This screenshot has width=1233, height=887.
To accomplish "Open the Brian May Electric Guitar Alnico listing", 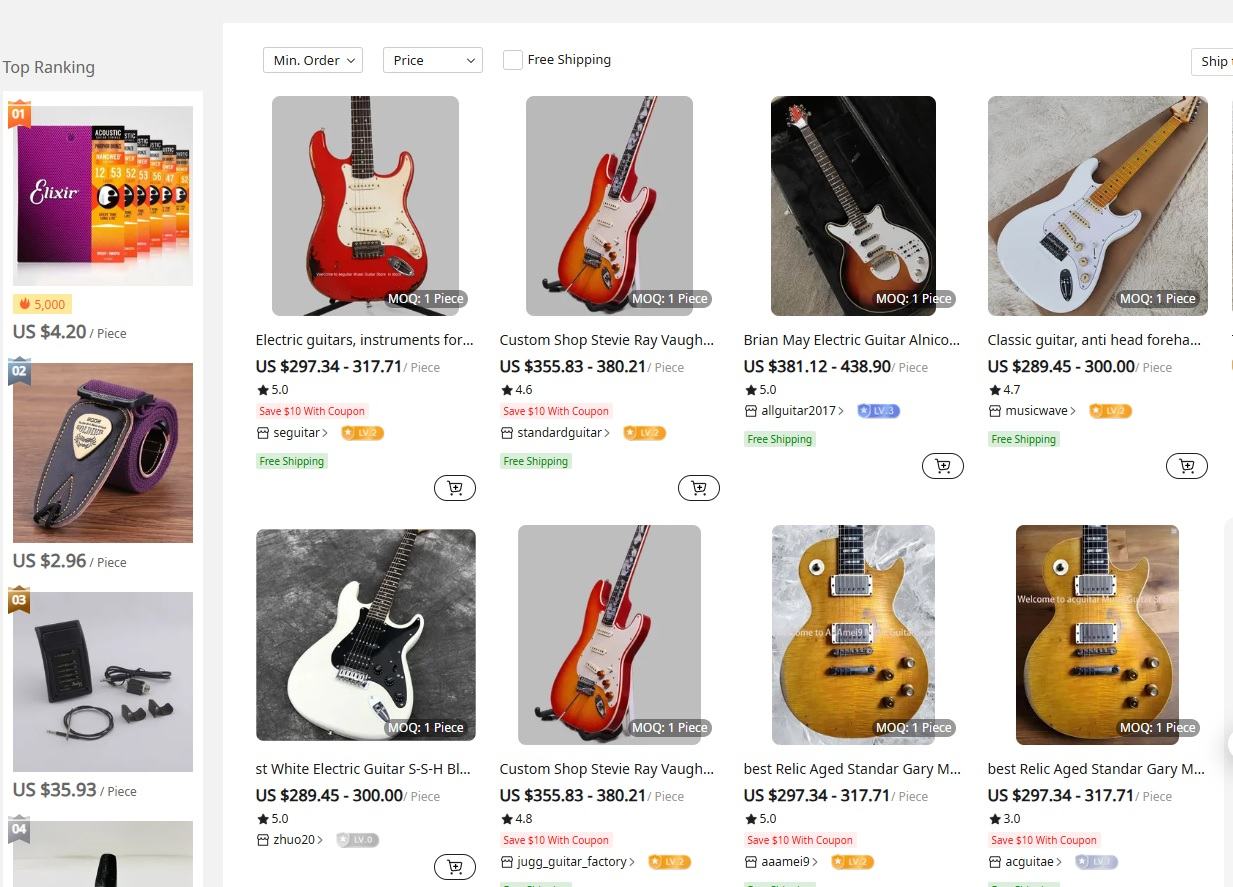I will point(851,340).
